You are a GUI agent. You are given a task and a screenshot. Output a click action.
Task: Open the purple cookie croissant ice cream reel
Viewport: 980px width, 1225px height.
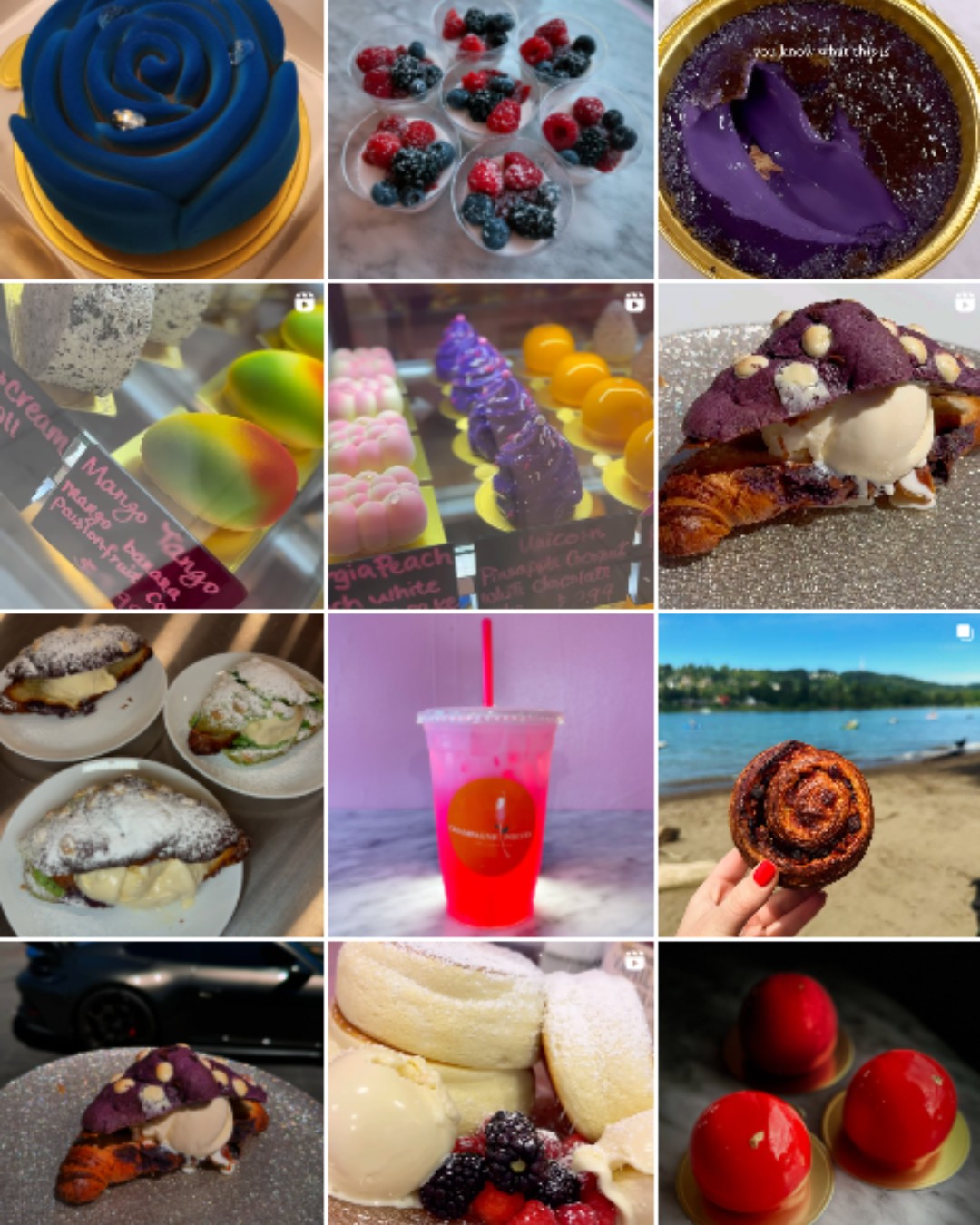tap(818, 446)
